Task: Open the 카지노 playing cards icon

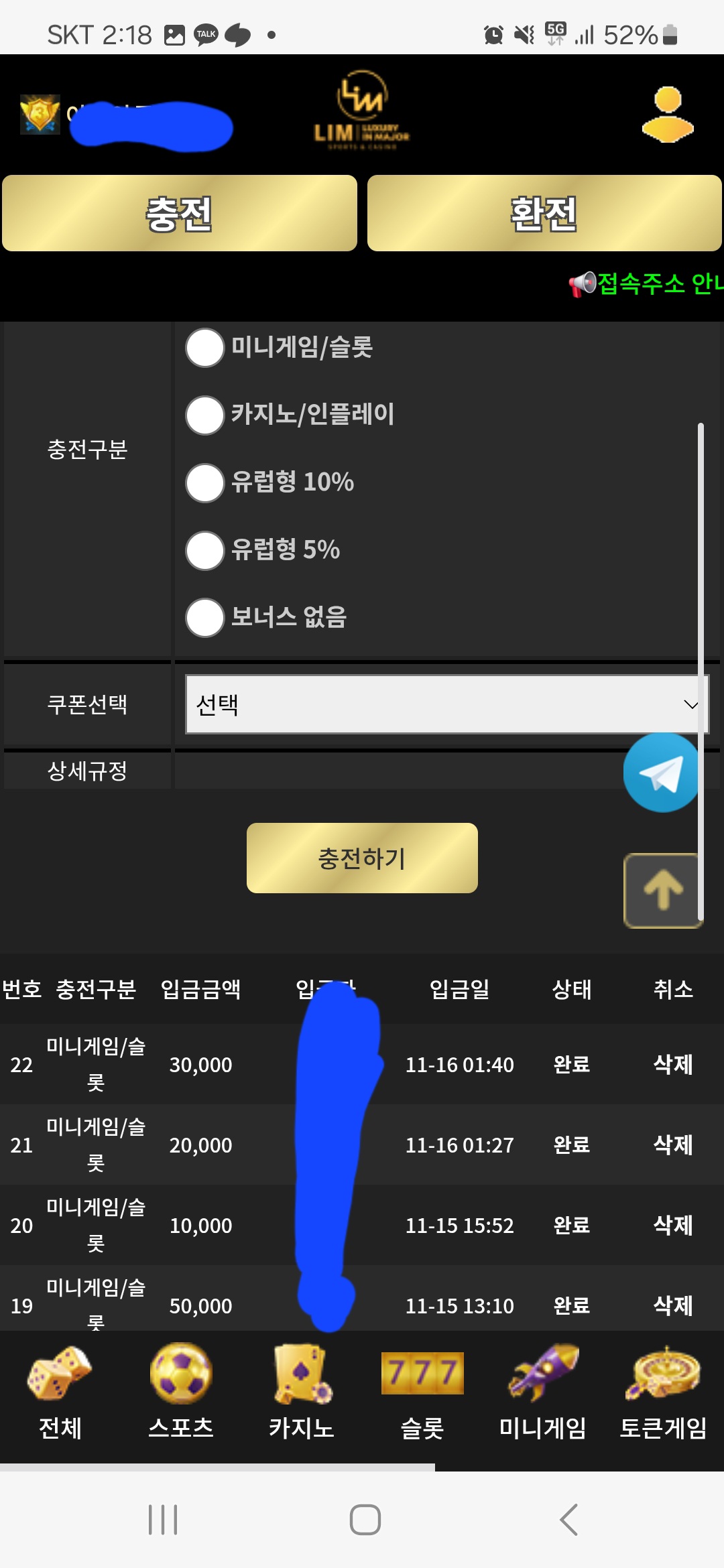Action: pos(301,1373)
